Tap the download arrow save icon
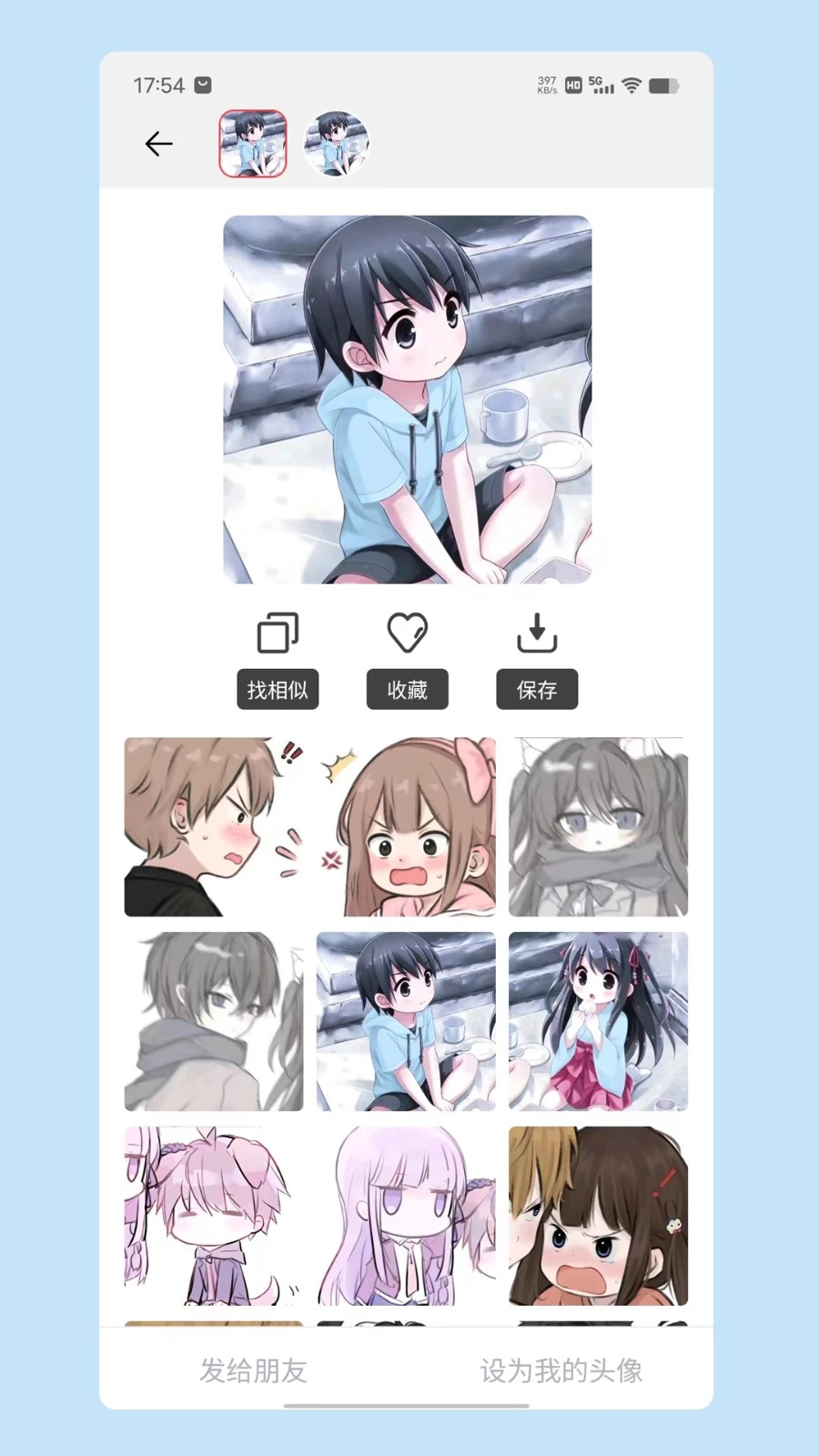 coord(536,633)
